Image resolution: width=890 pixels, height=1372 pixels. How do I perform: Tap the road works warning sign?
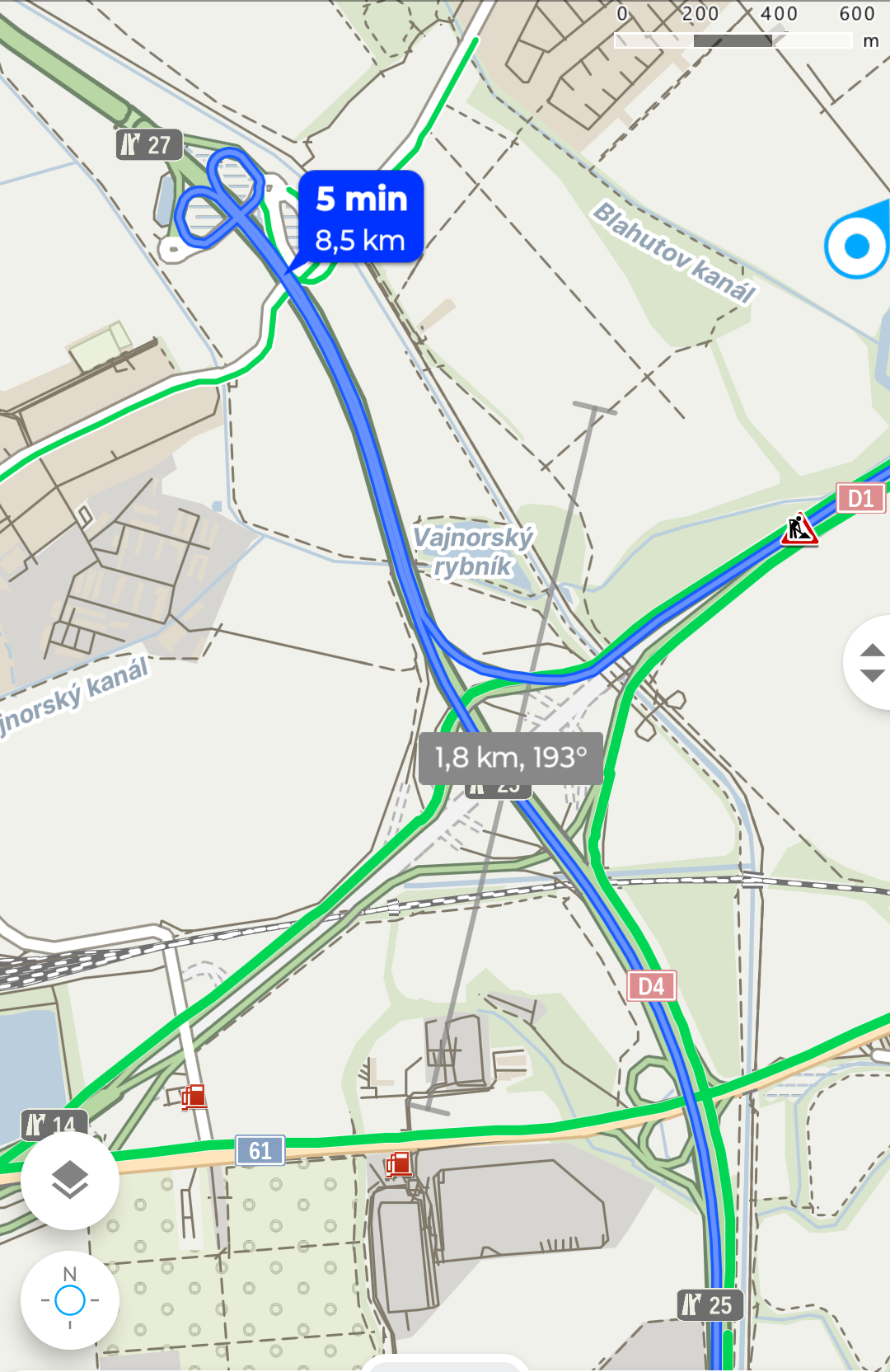[x=799, y=529]
